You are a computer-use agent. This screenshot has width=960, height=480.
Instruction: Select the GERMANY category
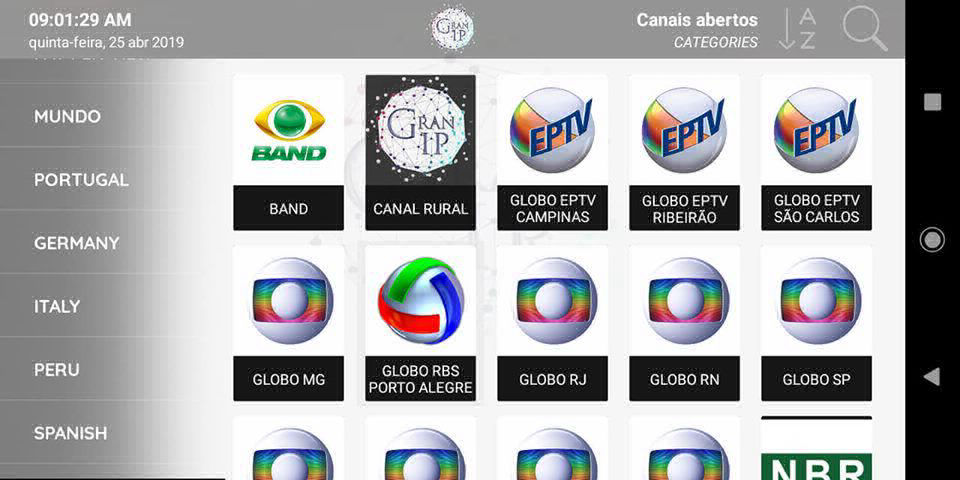(76, 243)
